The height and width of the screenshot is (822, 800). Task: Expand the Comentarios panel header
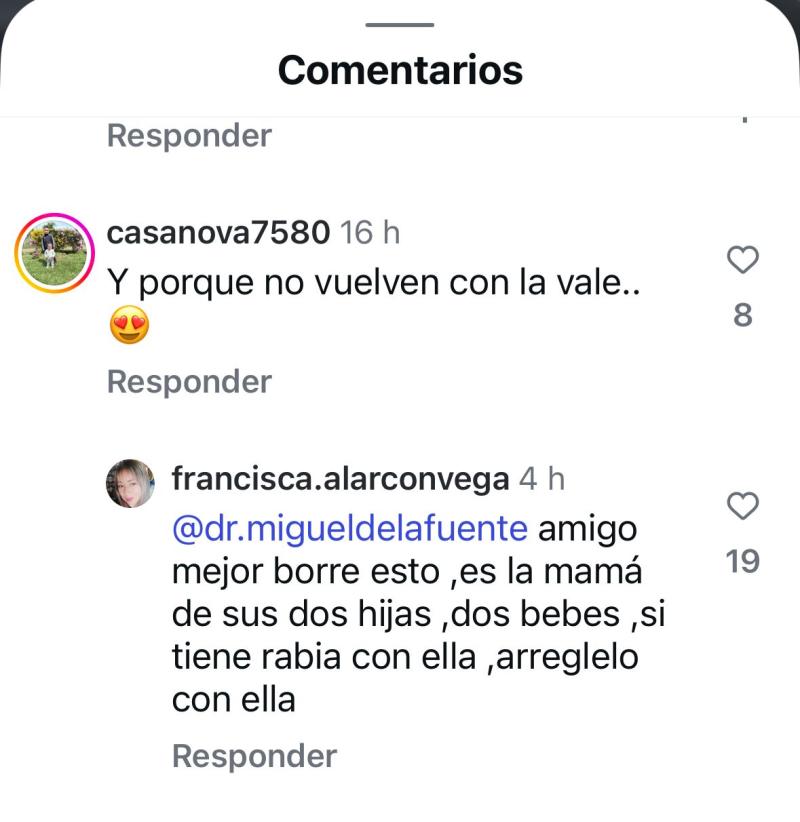(x=400, y=70)
